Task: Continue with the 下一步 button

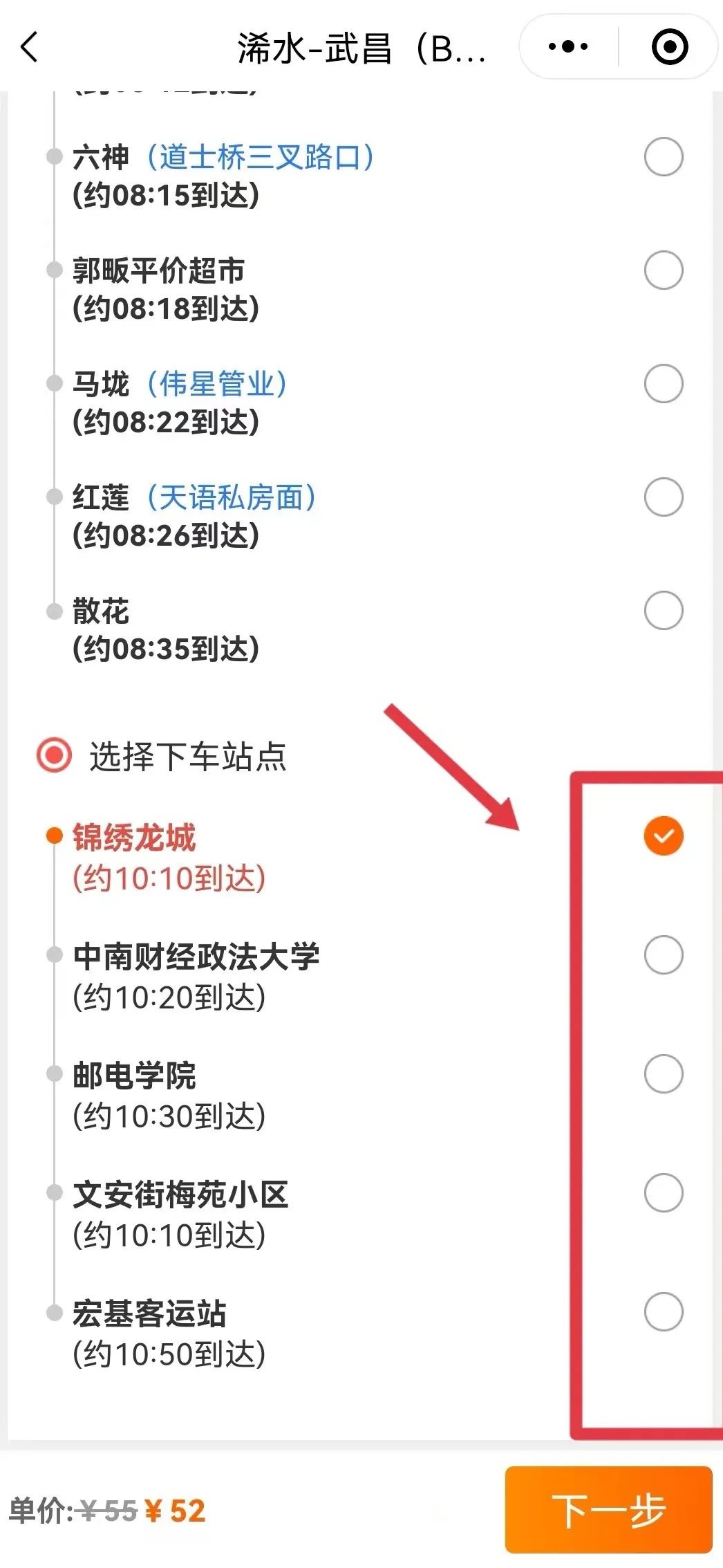Action: pos(608,1510)
